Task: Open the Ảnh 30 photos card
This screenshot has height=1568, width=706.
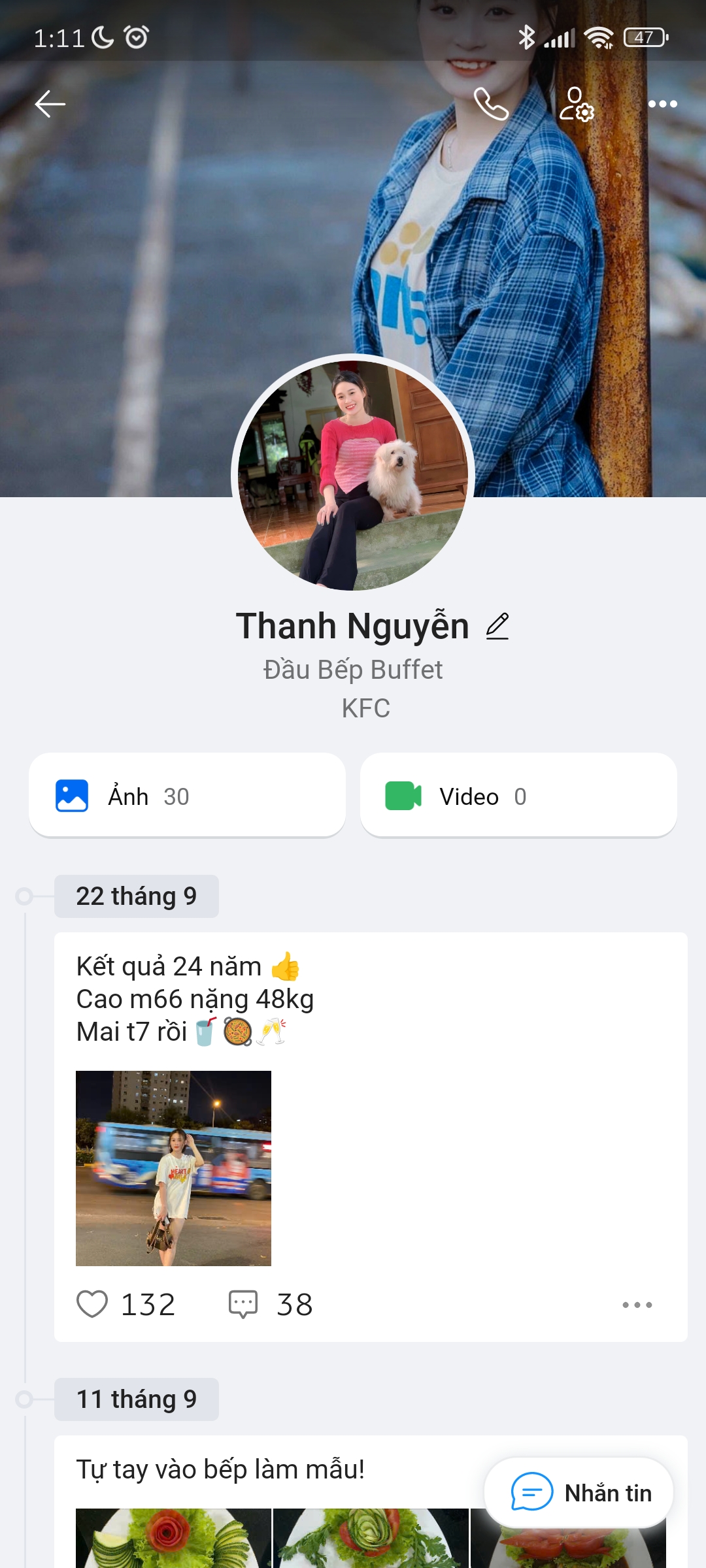Action: pos(187,796)
